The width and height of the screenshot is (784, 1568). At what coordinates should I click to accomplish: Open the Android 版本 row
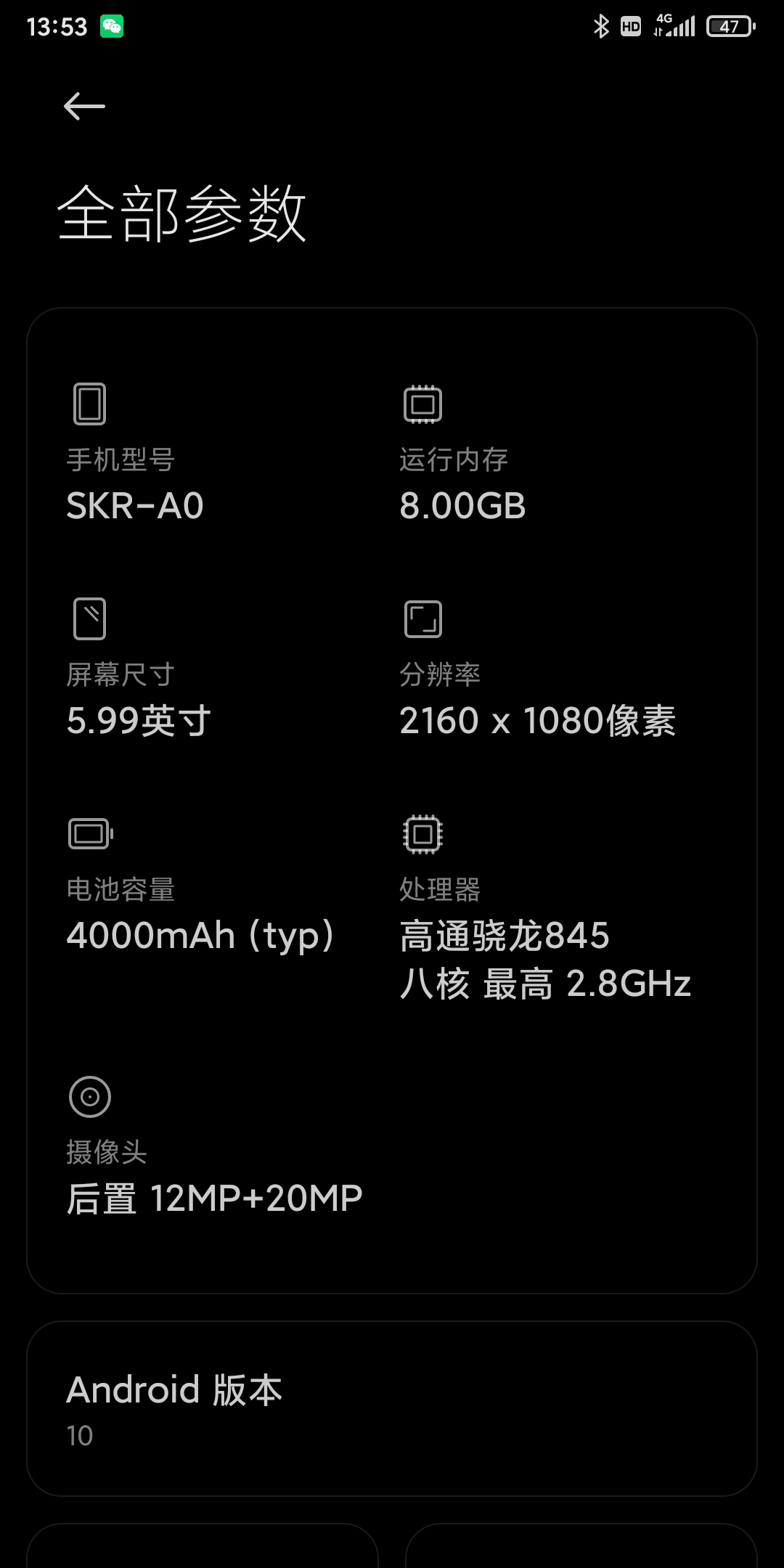(392, 1408)
